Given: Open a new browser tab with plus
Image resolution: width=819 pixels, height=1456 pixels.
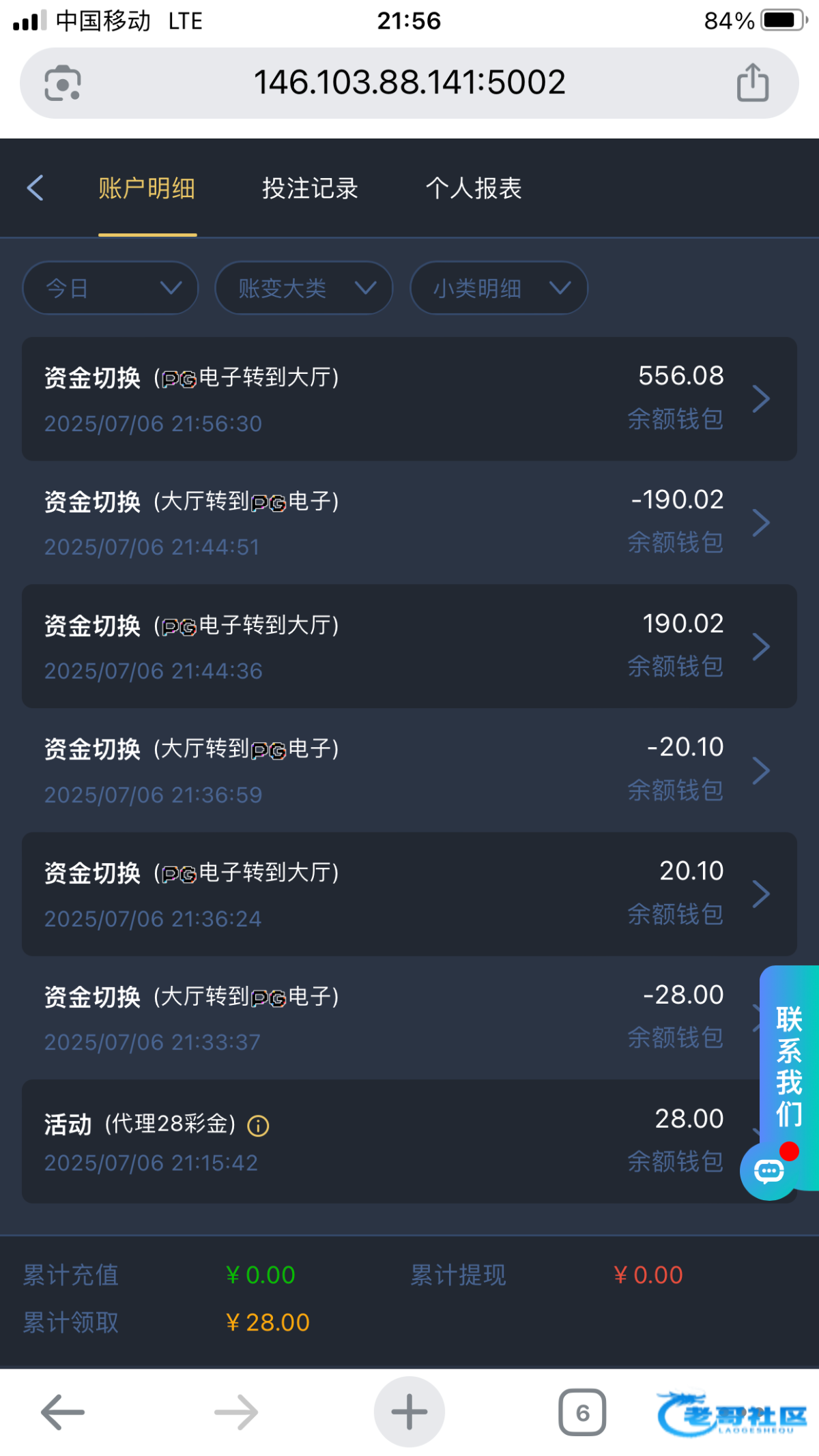Looking at the screenshot, I should click(409, 1412).
